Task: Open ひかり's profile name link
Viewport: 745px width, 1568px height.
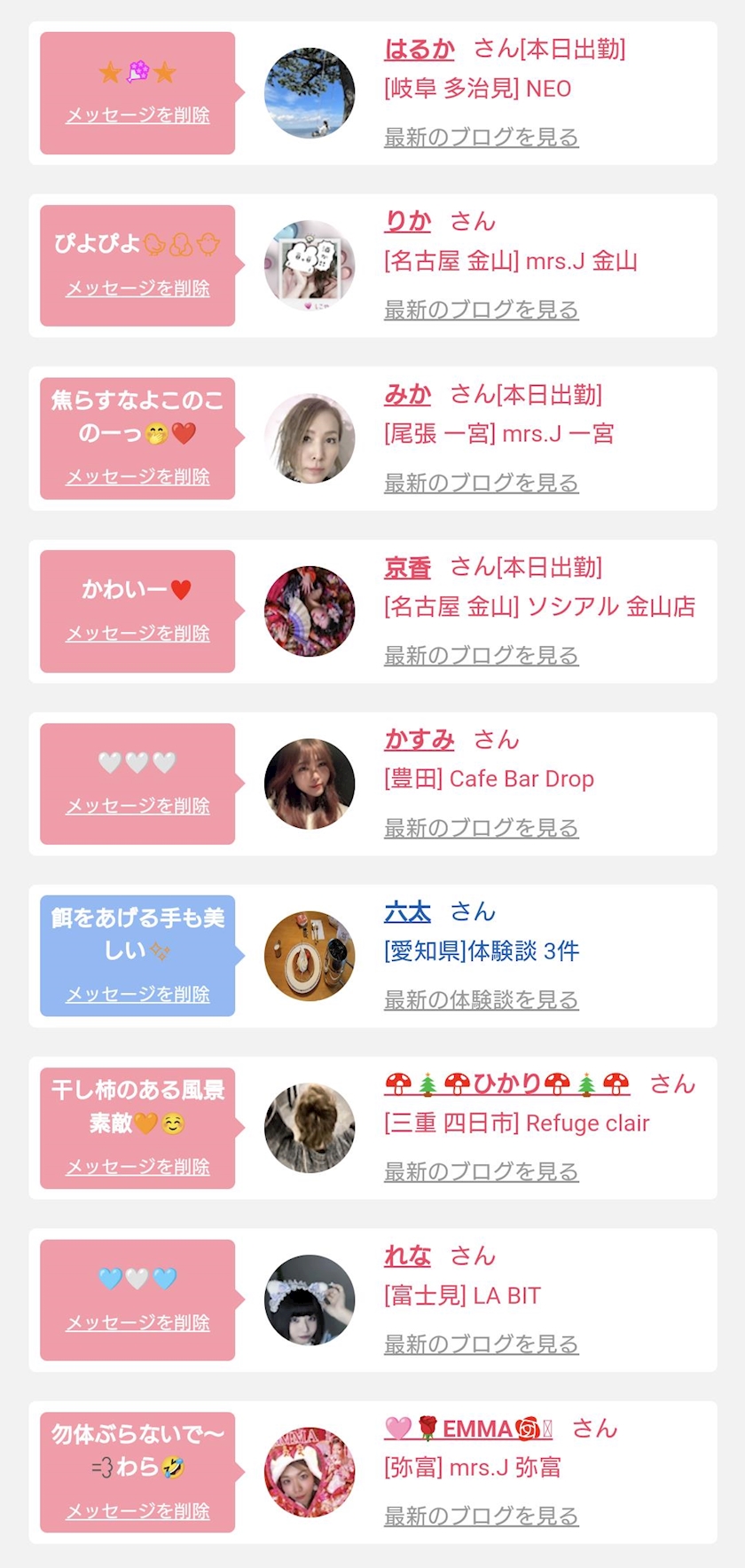Action: pyautogui.click(x=507, y=1084)
